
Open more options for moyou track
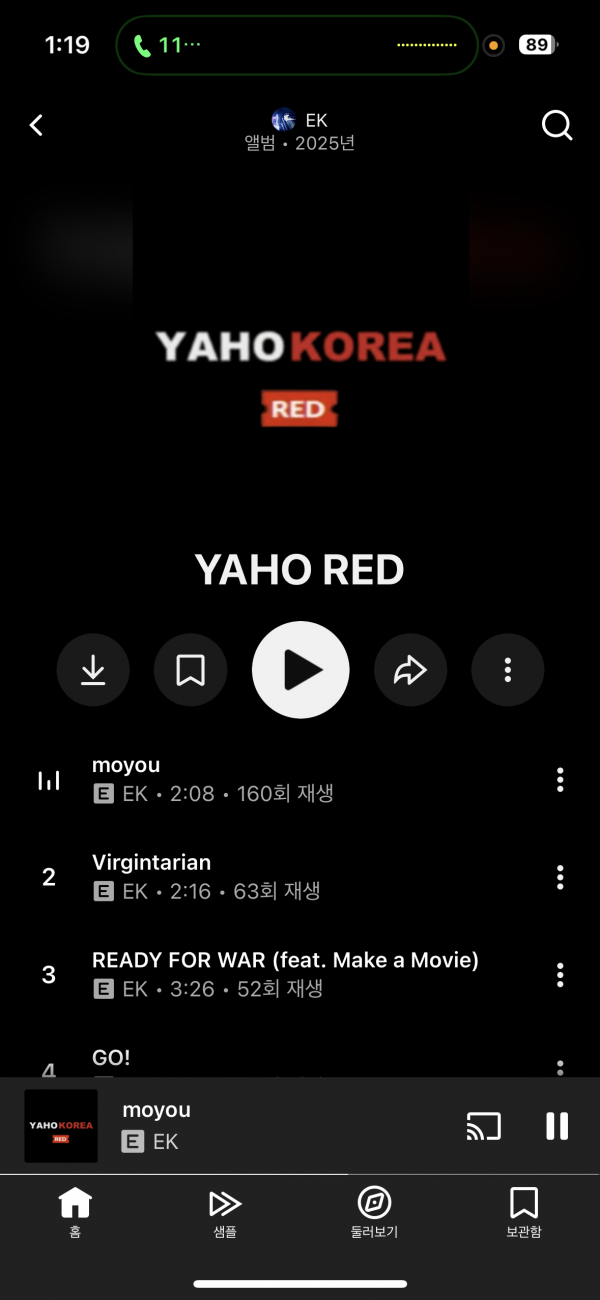(x=560, y=779)
